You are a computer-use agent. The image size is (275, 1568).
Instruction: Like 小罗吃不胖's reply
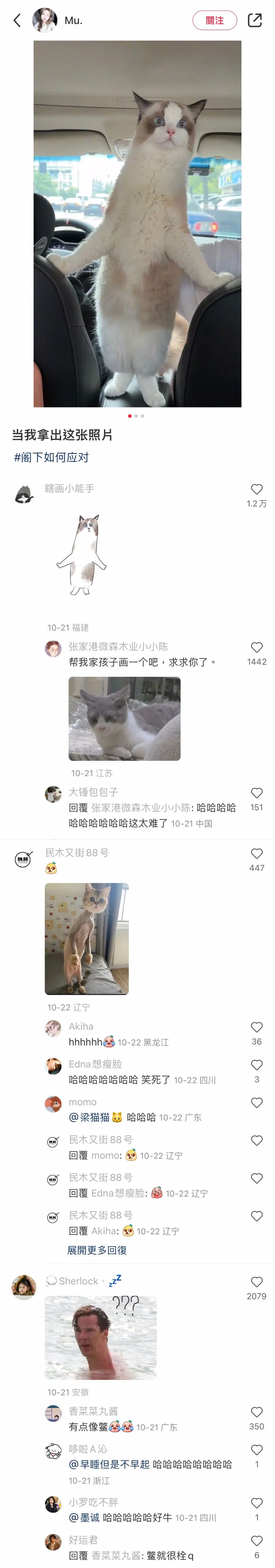257,1503
